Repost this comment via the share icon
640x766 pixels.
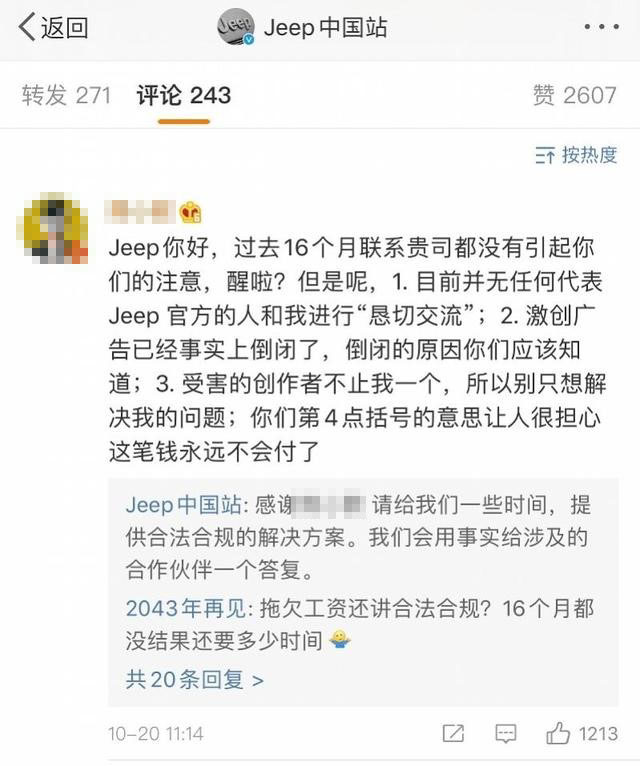coord(453,733)
